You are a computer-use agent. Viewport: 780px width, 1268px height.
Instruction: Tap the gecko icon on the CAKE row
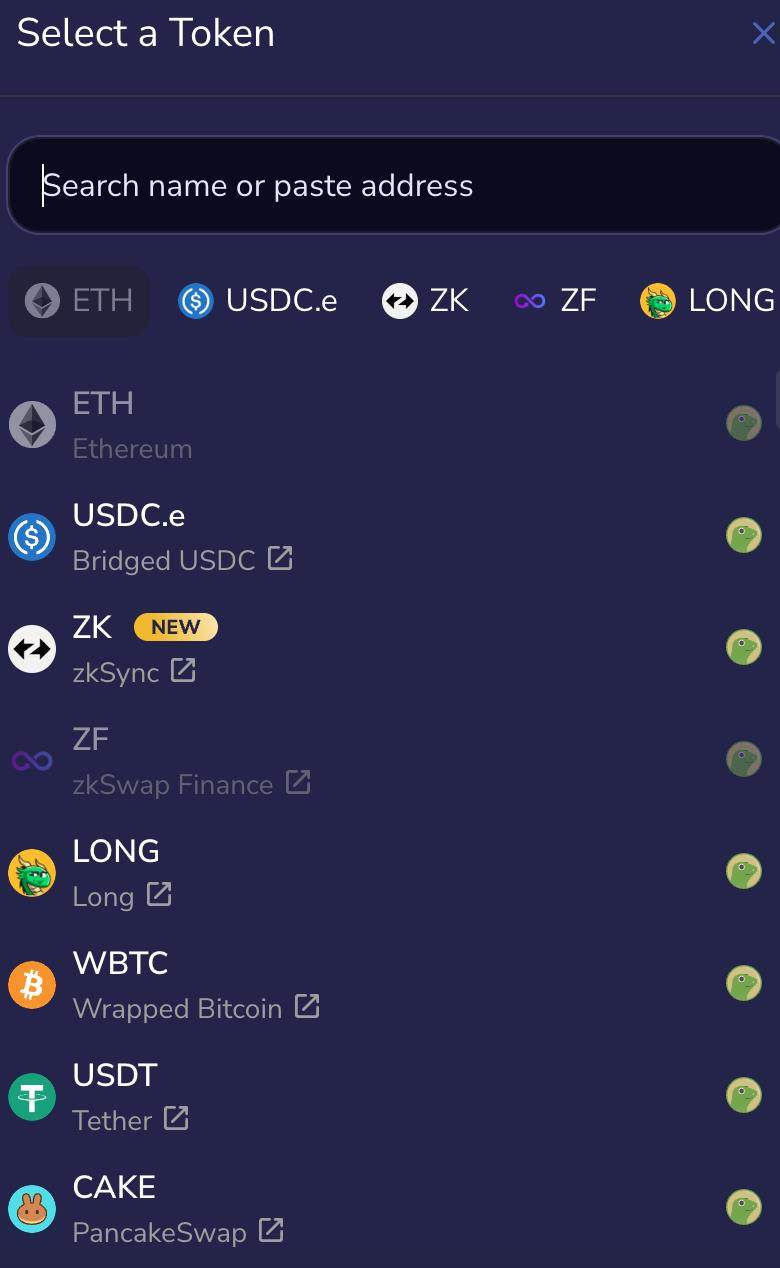[743, 1208]
